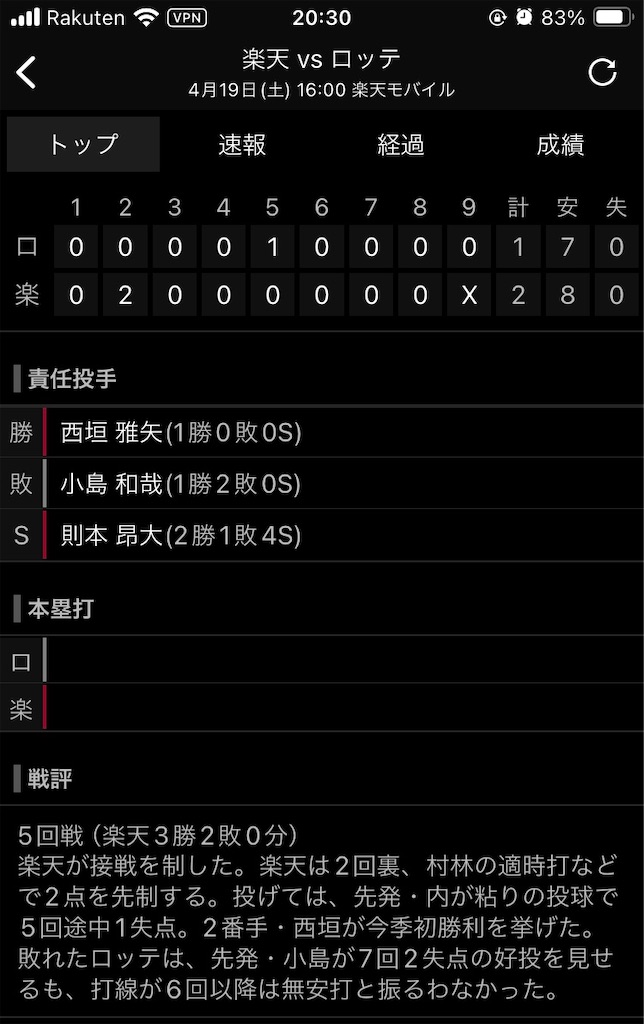Switch to the 成績 tab
This screenshot has width=644, height=1024.
tap(560, 144)
